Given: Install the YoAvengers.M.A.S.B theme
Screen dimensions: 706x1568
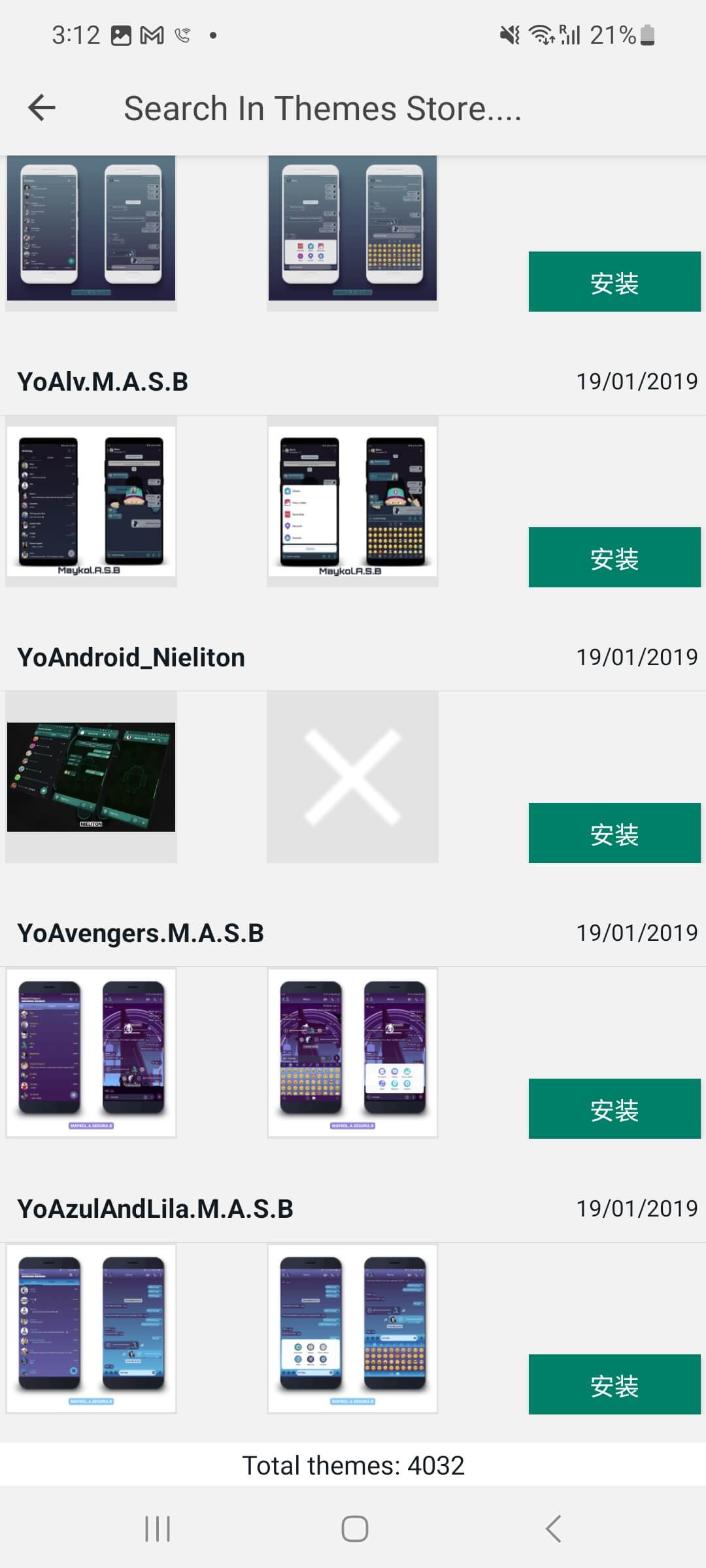Looking at the screenshot, I should pos(614,1109).
